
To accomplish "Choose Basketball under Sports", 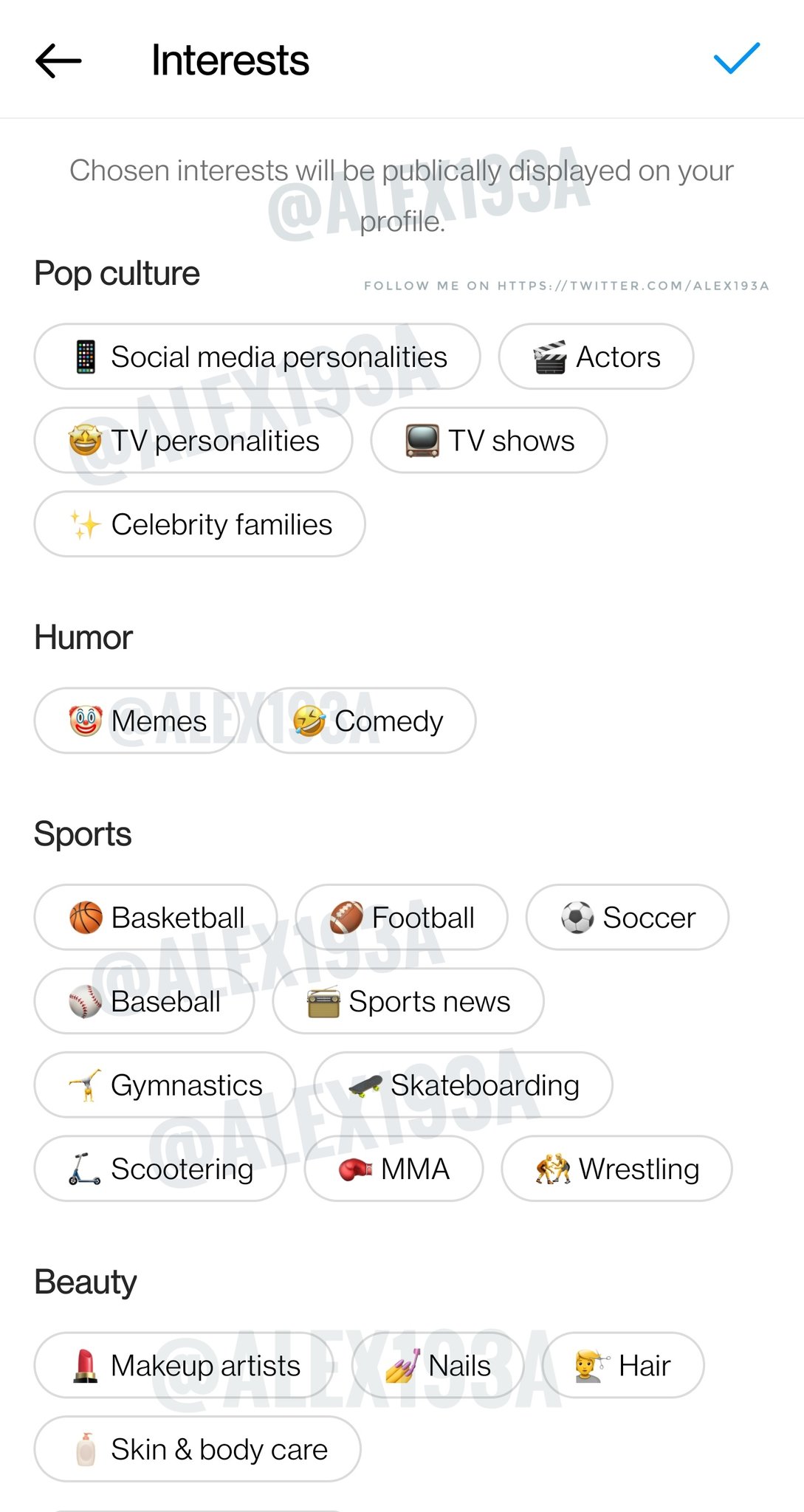I will pyautogui.click(x=156, y=918).
